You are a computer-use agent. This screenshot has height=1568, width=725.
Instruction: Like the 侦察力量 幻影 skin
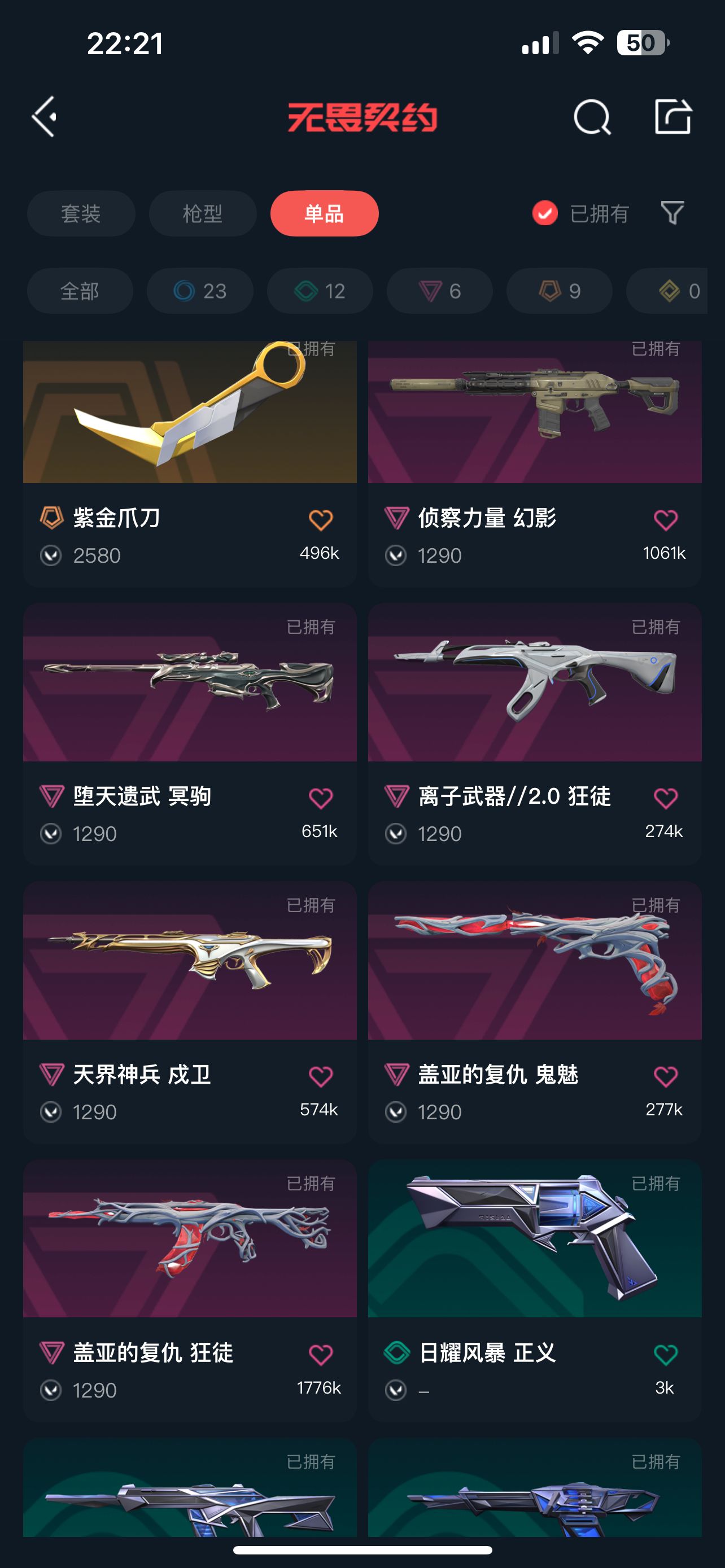point(665,520)
